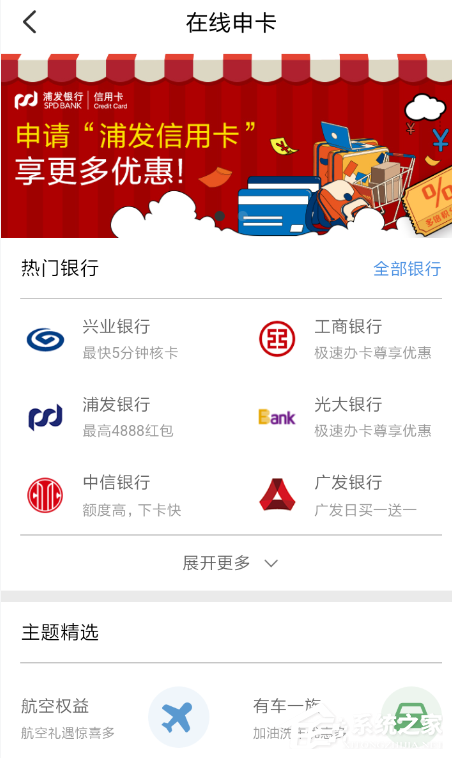Viewport: 452px width, 758px height.
Task: Open the 全部银行 link
Action: pos(407,269)
